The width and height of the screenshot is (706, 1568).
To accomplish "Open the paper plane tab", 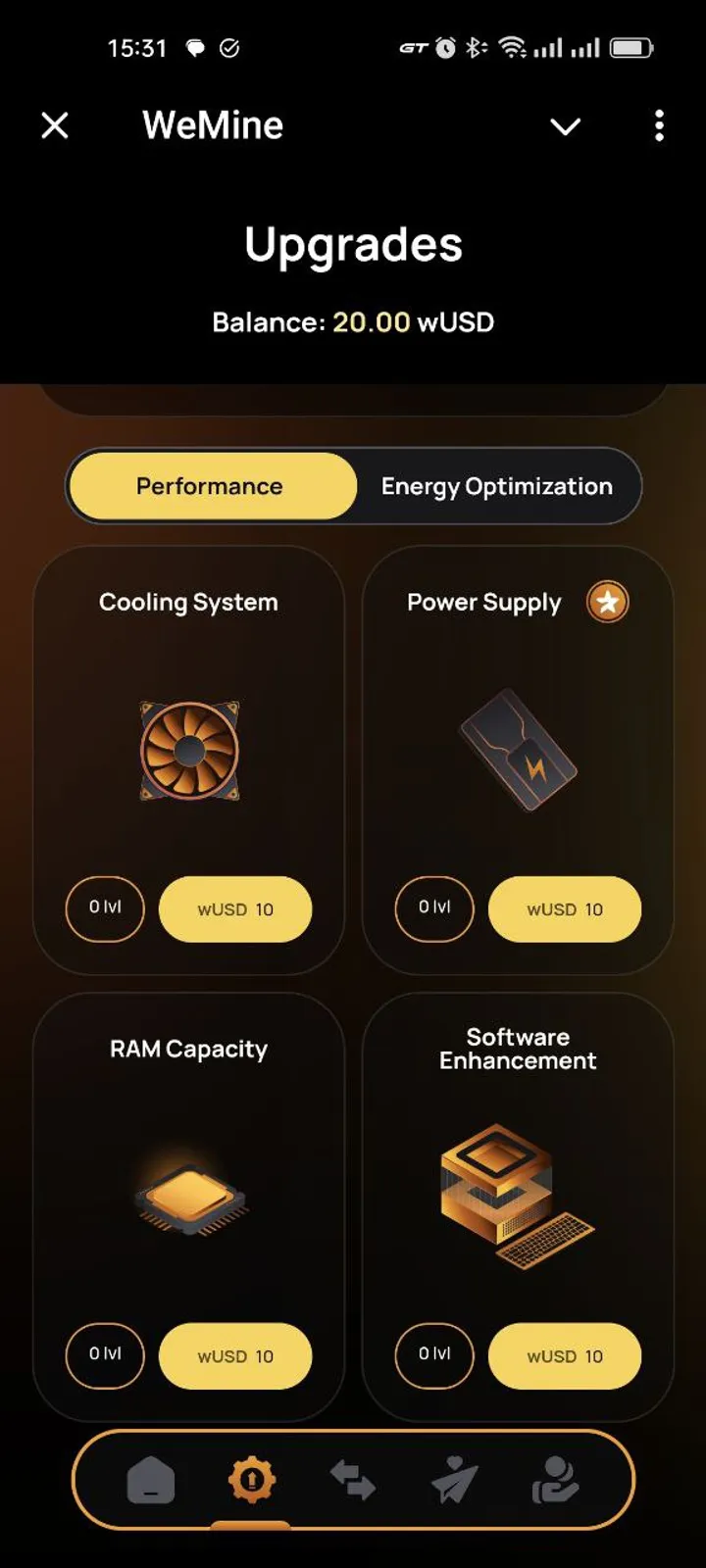I will coord(454,1480).
